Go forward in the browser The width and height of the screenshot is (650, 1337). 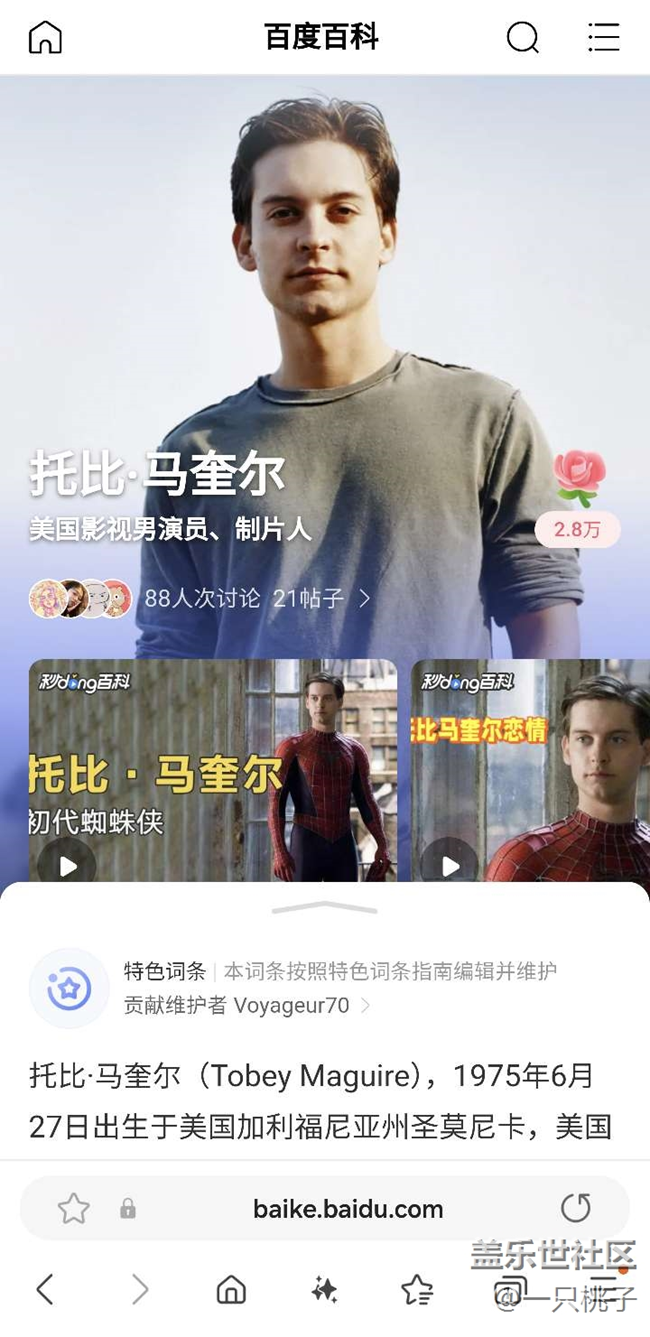pos(139,1290)
